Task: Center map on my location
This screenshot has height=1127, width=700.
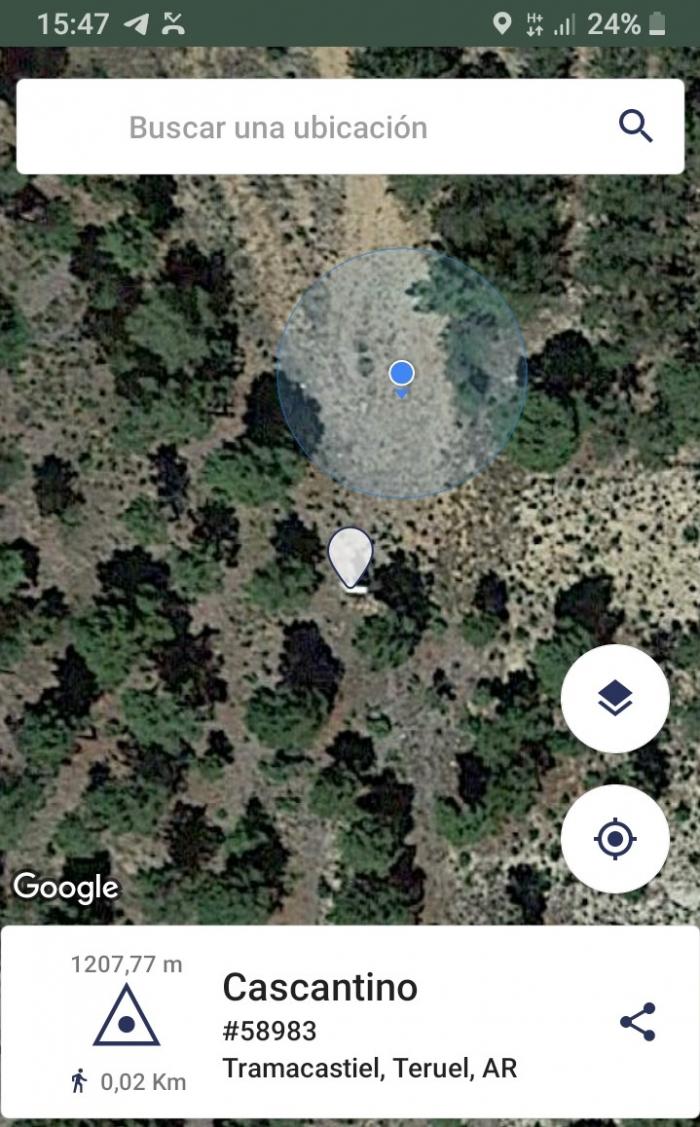Action: [614, 839]
